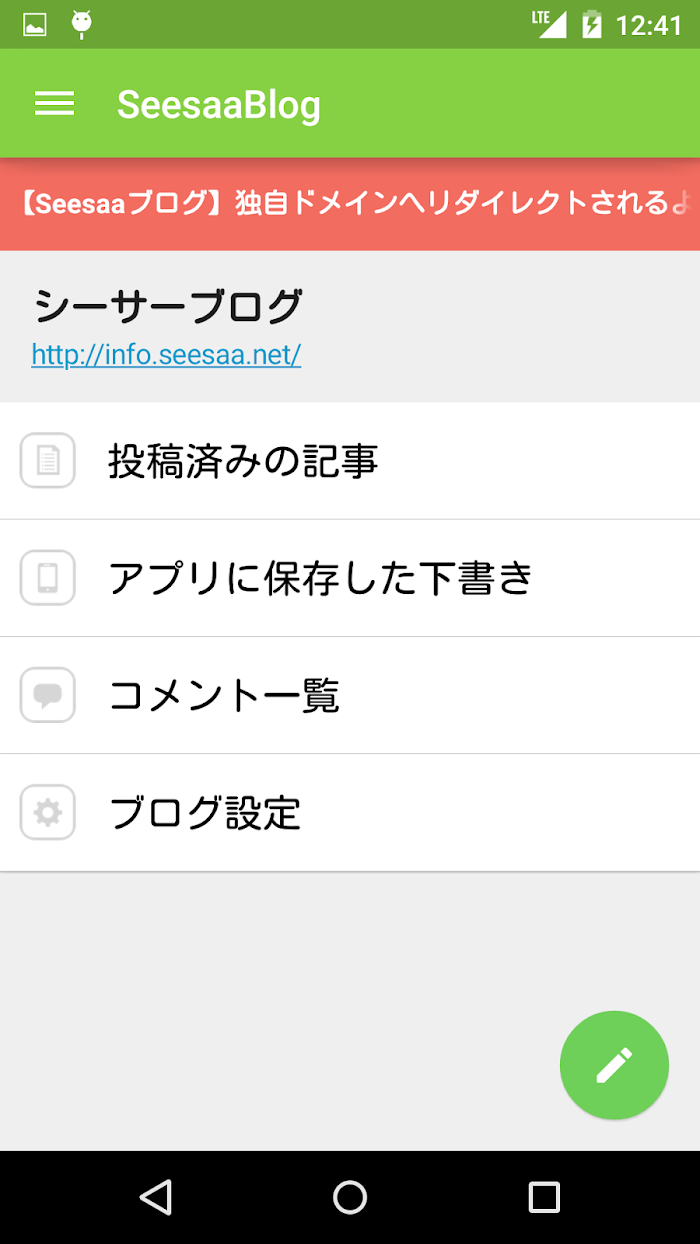Go to ブログ設定 blog settings
Screen dimensions: 700x1244
coord(350,812)
